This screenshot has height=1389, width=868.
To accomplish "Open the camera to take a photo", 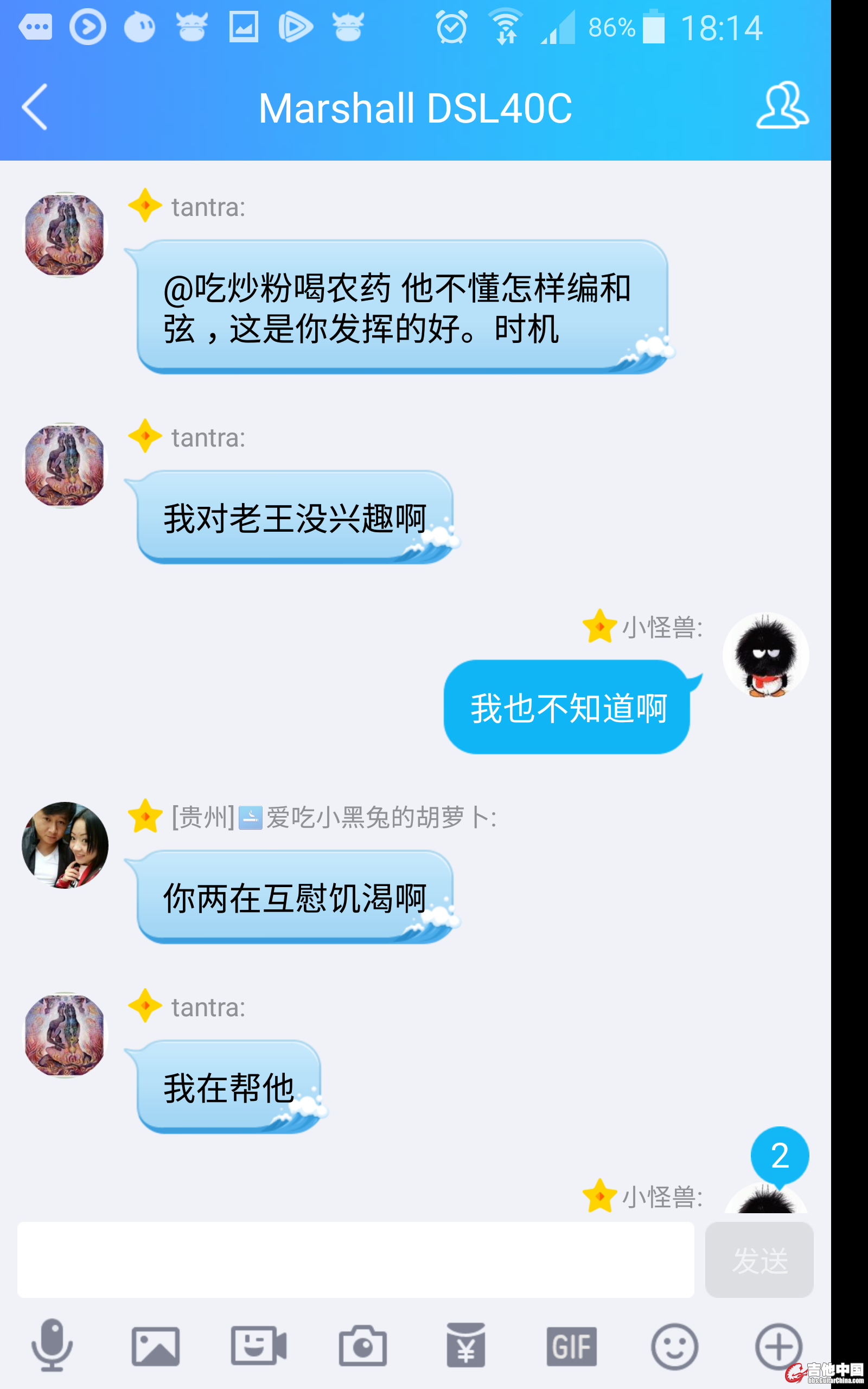I will (362, 1346).
